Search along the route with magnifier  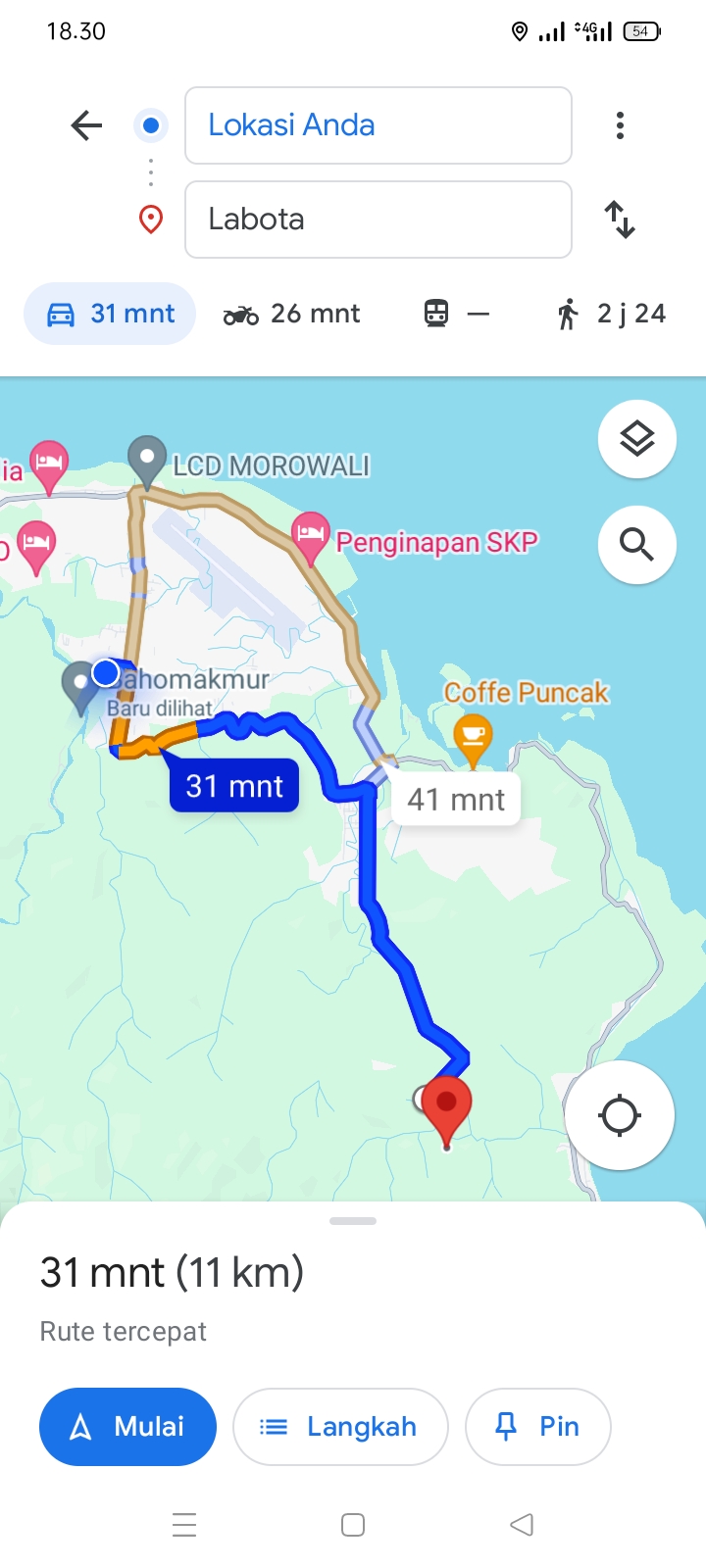point(637,545)
